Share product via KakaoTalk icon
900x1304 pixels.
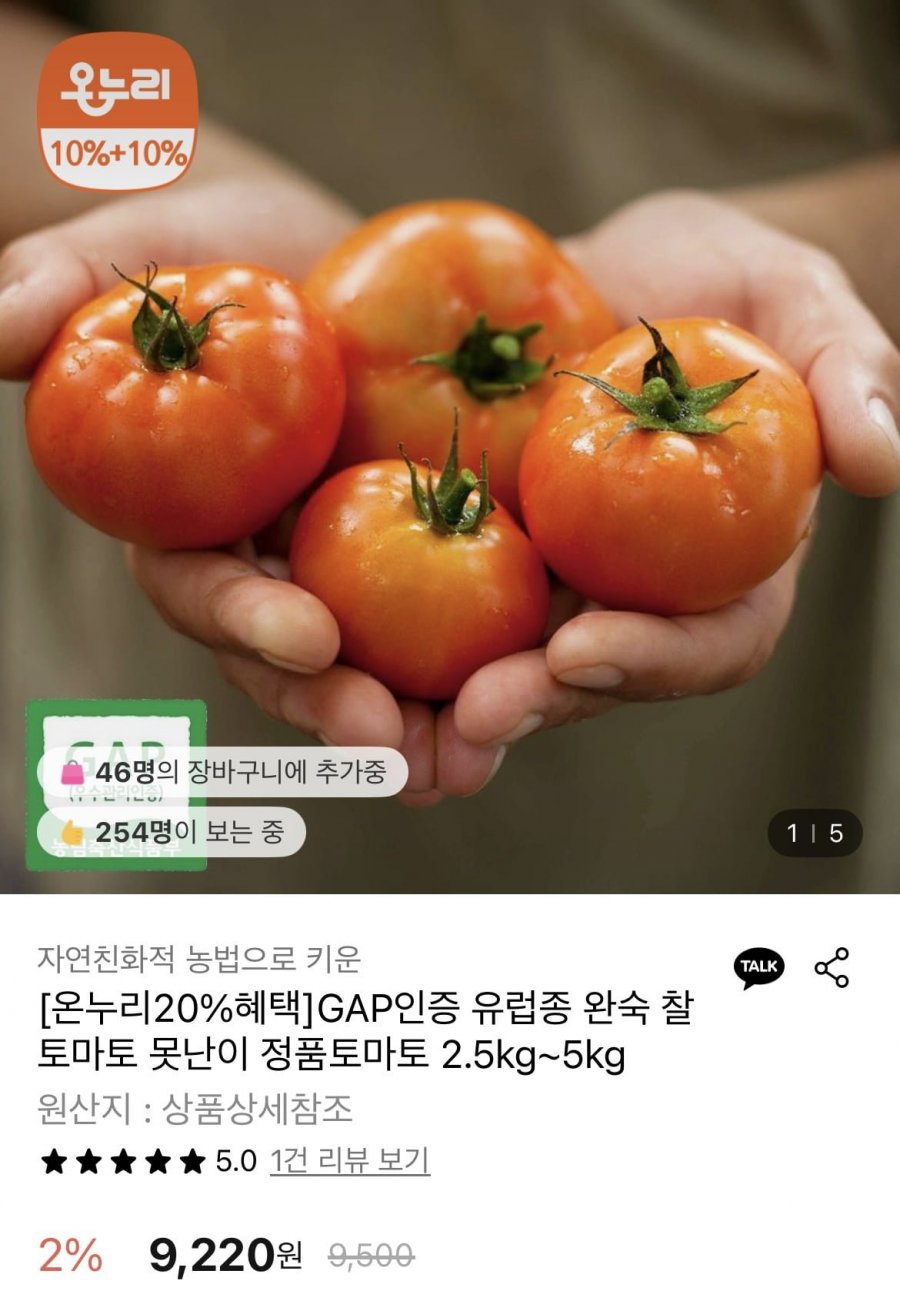pos(759,967)
